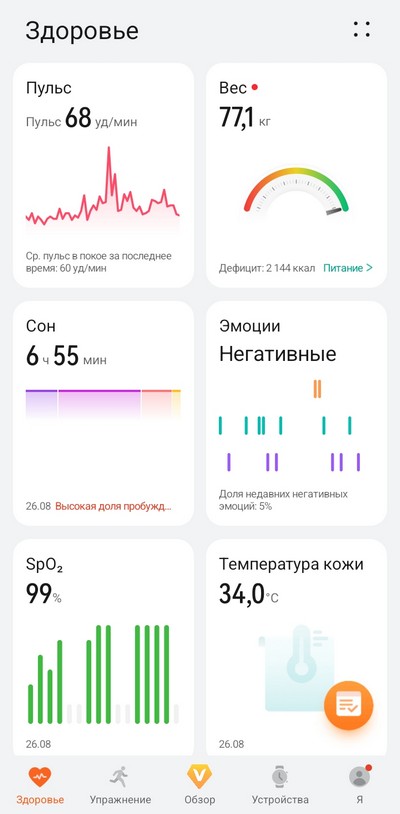Tap the Питание link
Viewport: 400px width, 814px height.
(x=348, y=268)
